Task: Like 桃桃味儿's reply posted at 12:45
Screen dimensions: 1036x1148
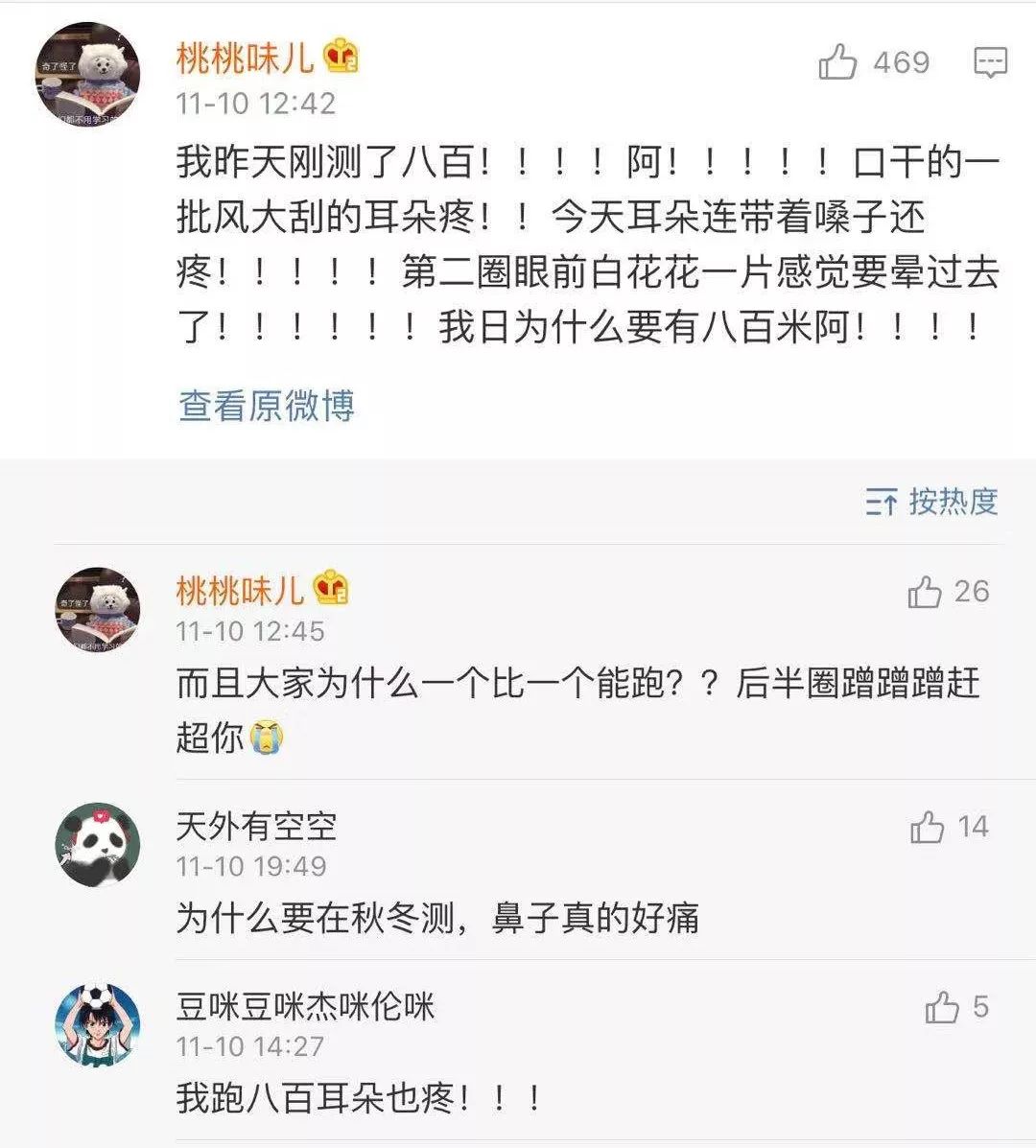Action: [x=925, y=592]
